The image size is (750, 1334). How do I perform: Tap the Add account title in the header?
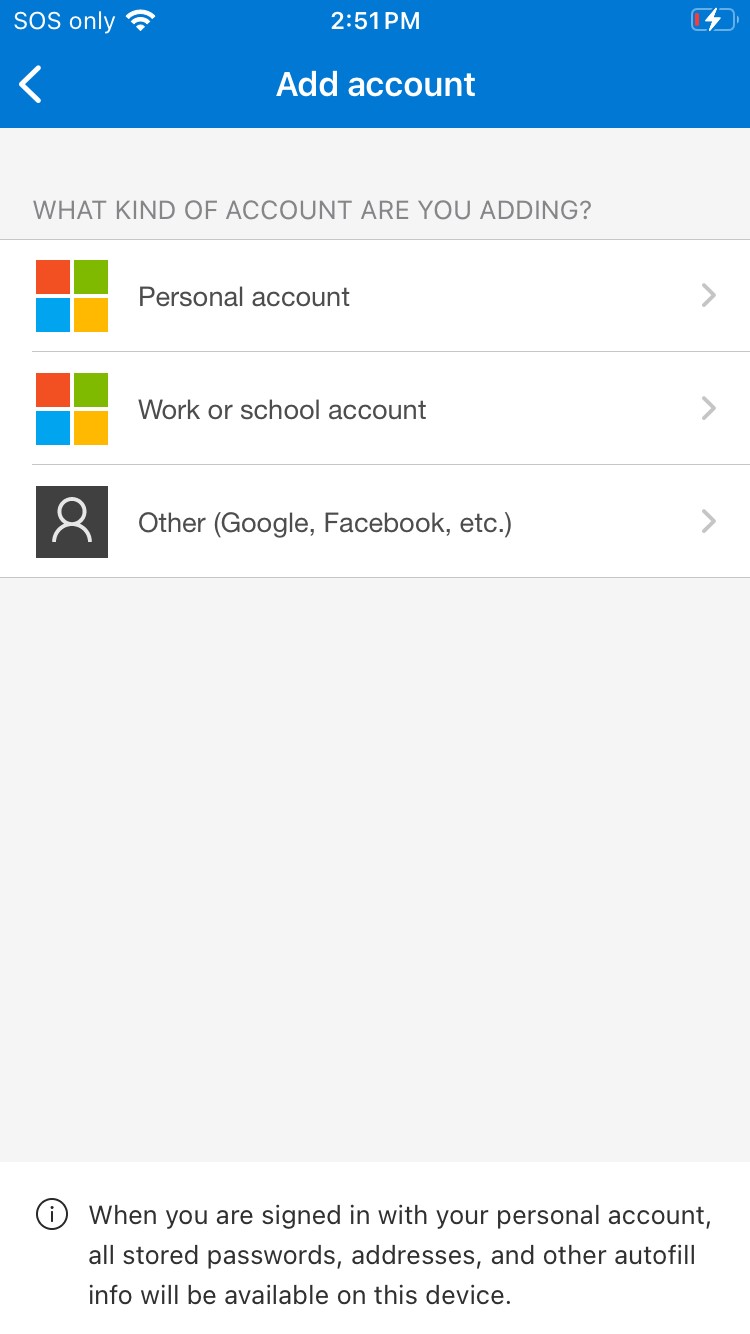click(x=375, y=84)
